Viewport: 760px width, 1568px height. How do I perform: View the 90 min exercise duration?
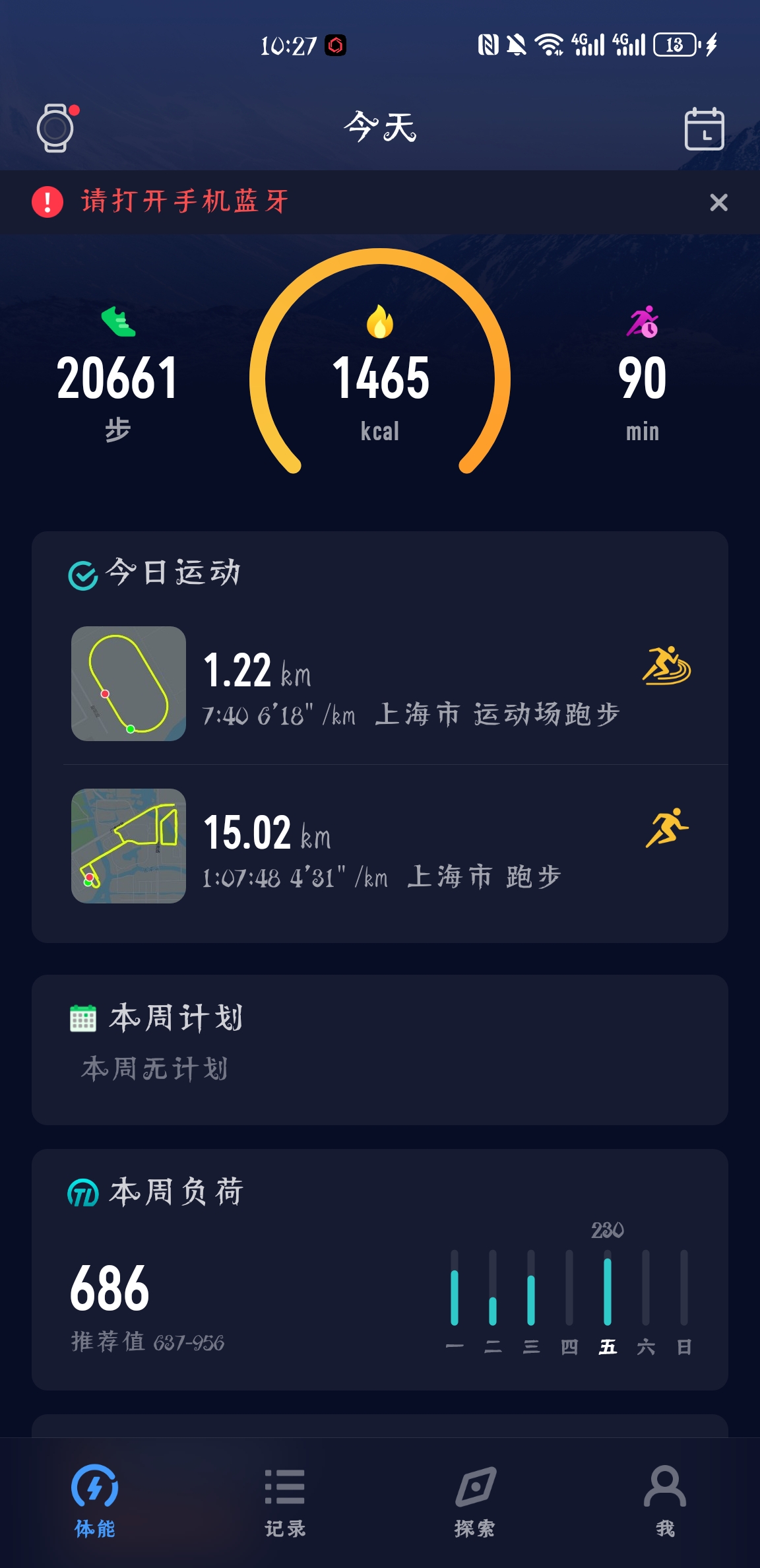pyautogui.click(x=642, y=377)
